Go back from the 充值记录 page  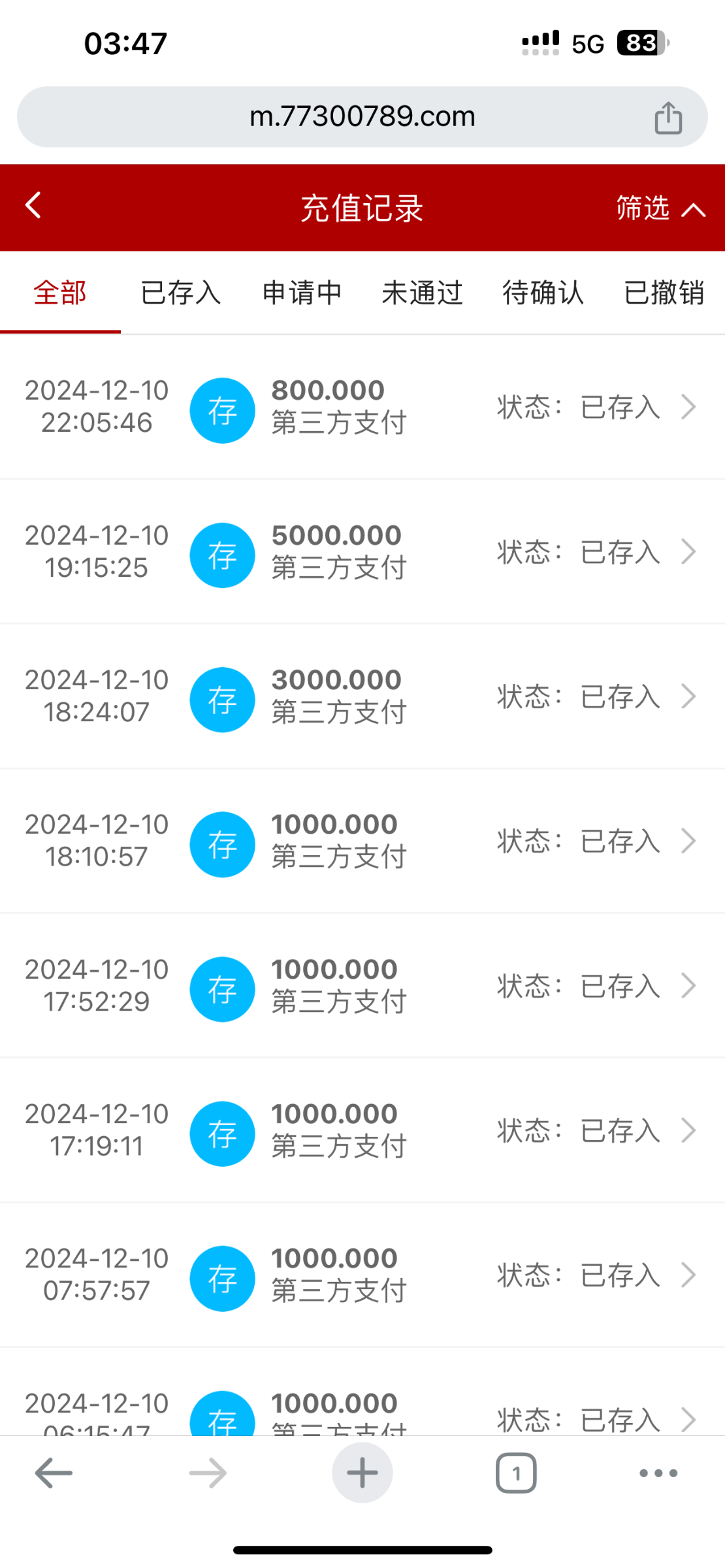[34, 205]
